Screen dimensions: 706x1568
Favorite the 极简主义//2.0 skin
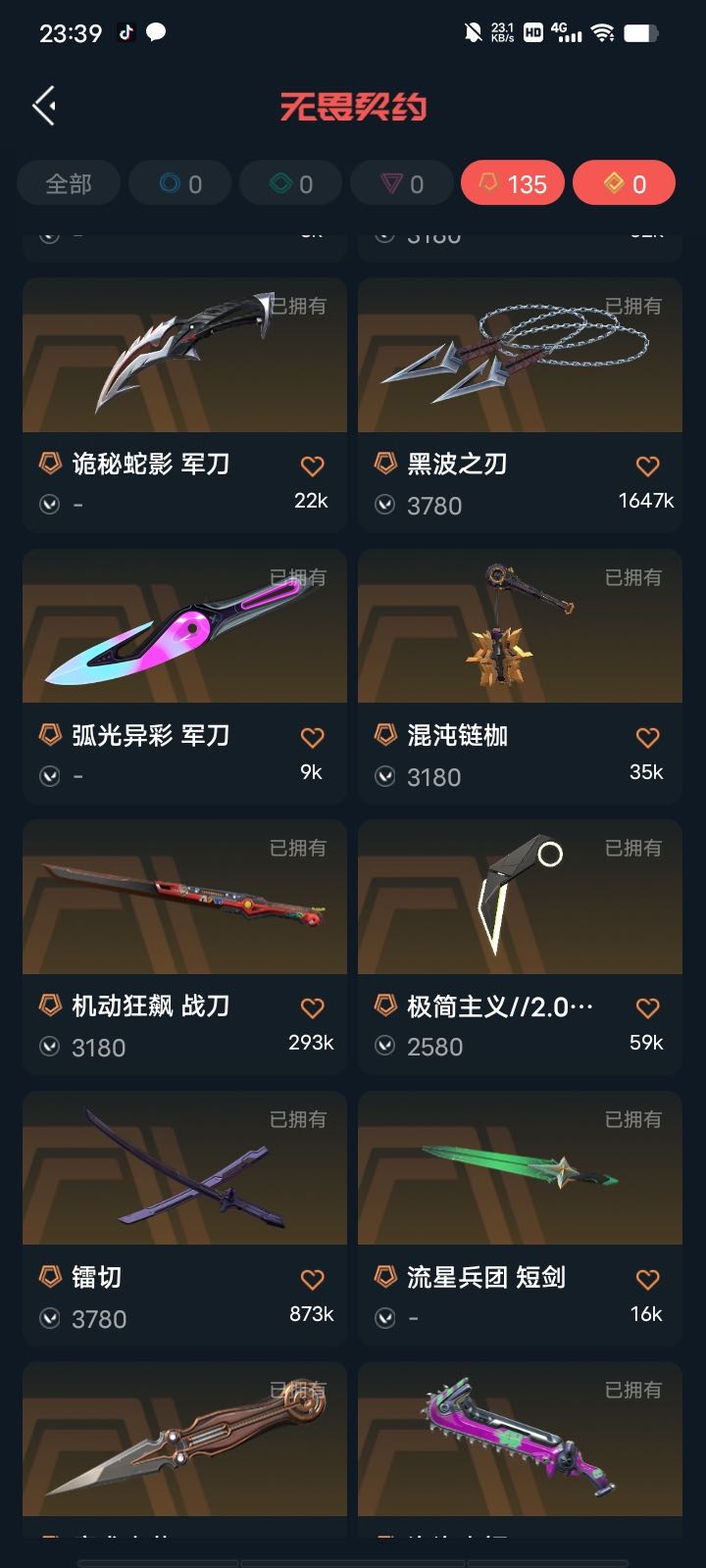647,1008
